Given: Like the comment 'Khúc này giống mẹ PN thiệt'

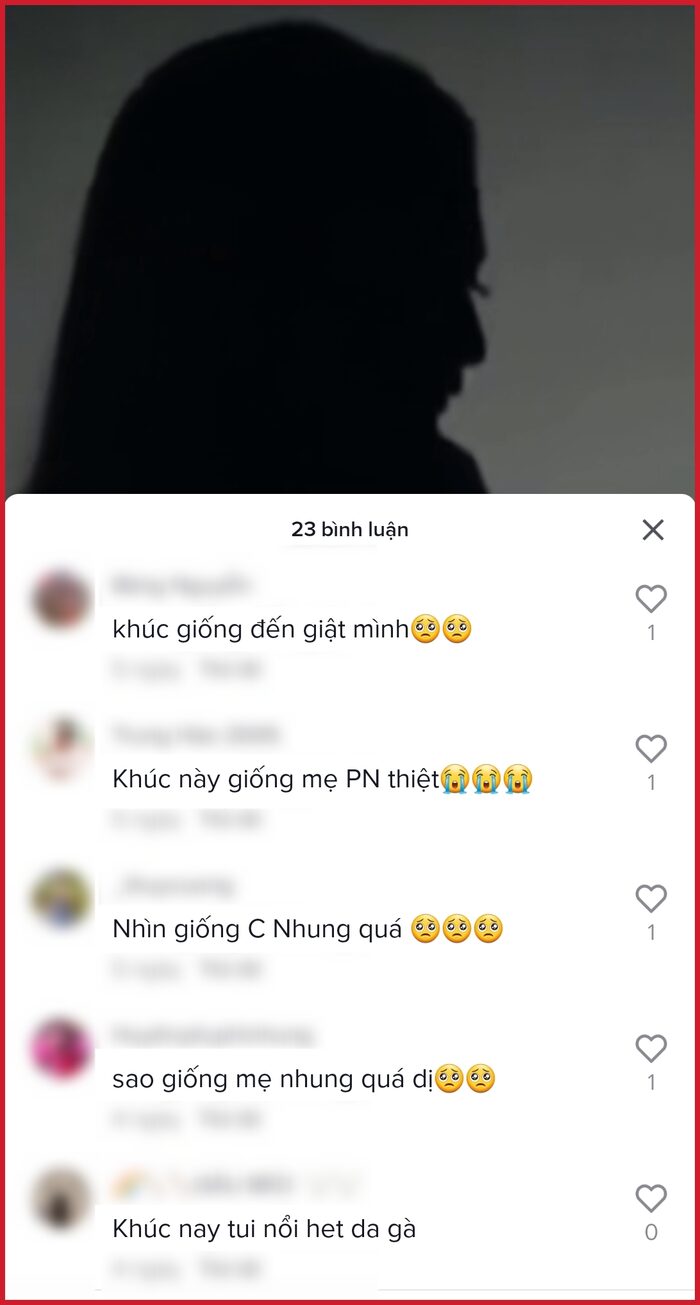Looking at the screenshot, I should tap(651, 749).
